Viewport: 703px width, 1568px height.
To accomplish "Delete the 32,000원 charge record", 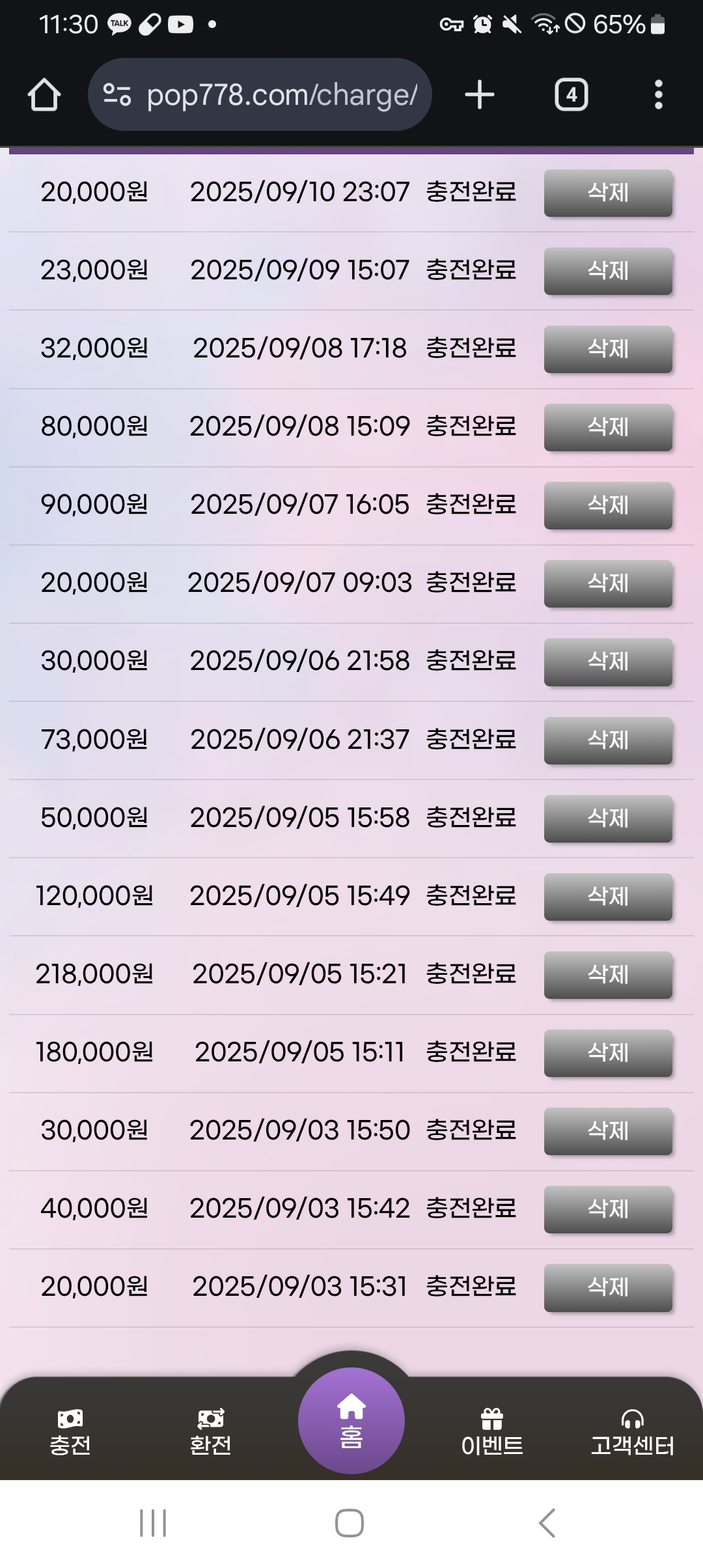I will [x=608, y=349].
